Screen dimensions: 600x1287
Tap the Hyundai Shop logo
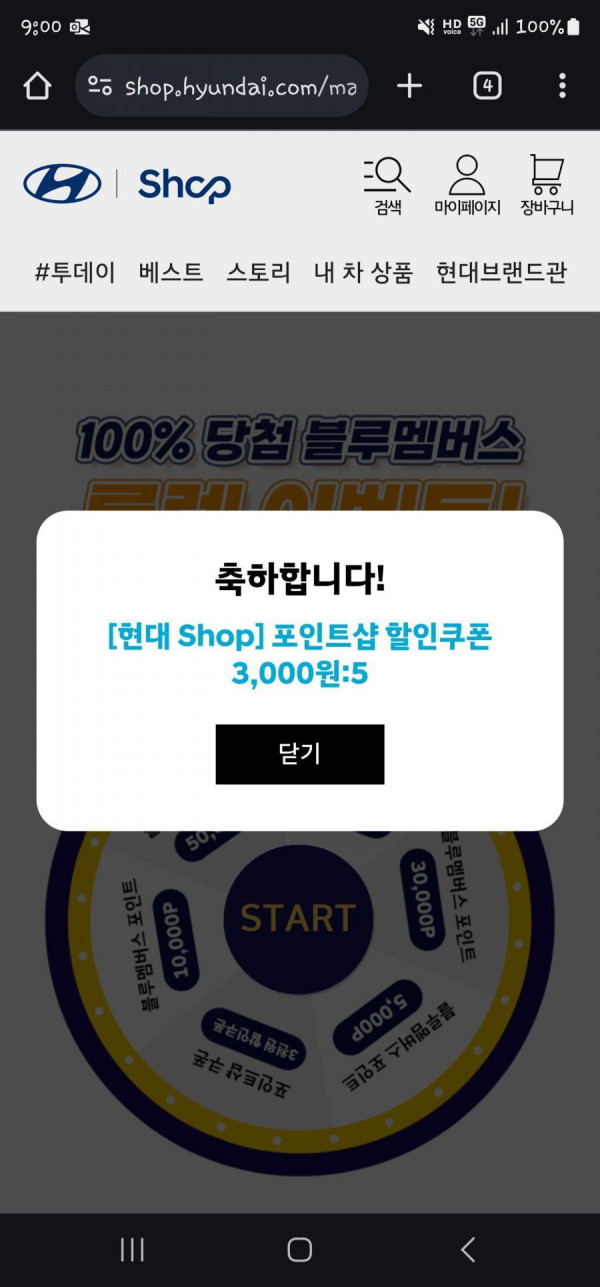(x=127, y=185)
